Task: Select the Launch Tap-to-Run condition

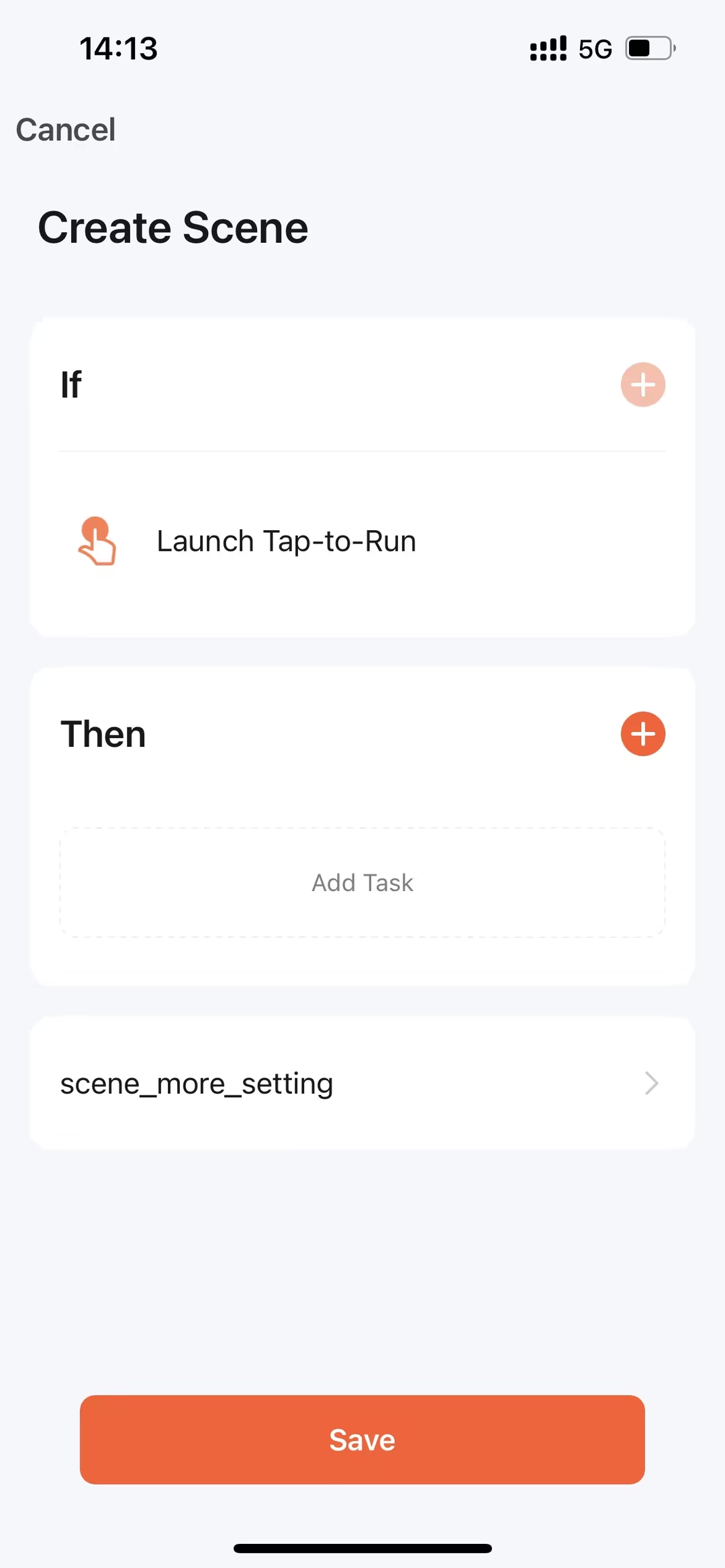Action: pyautogui.click(x=286, y=541)
